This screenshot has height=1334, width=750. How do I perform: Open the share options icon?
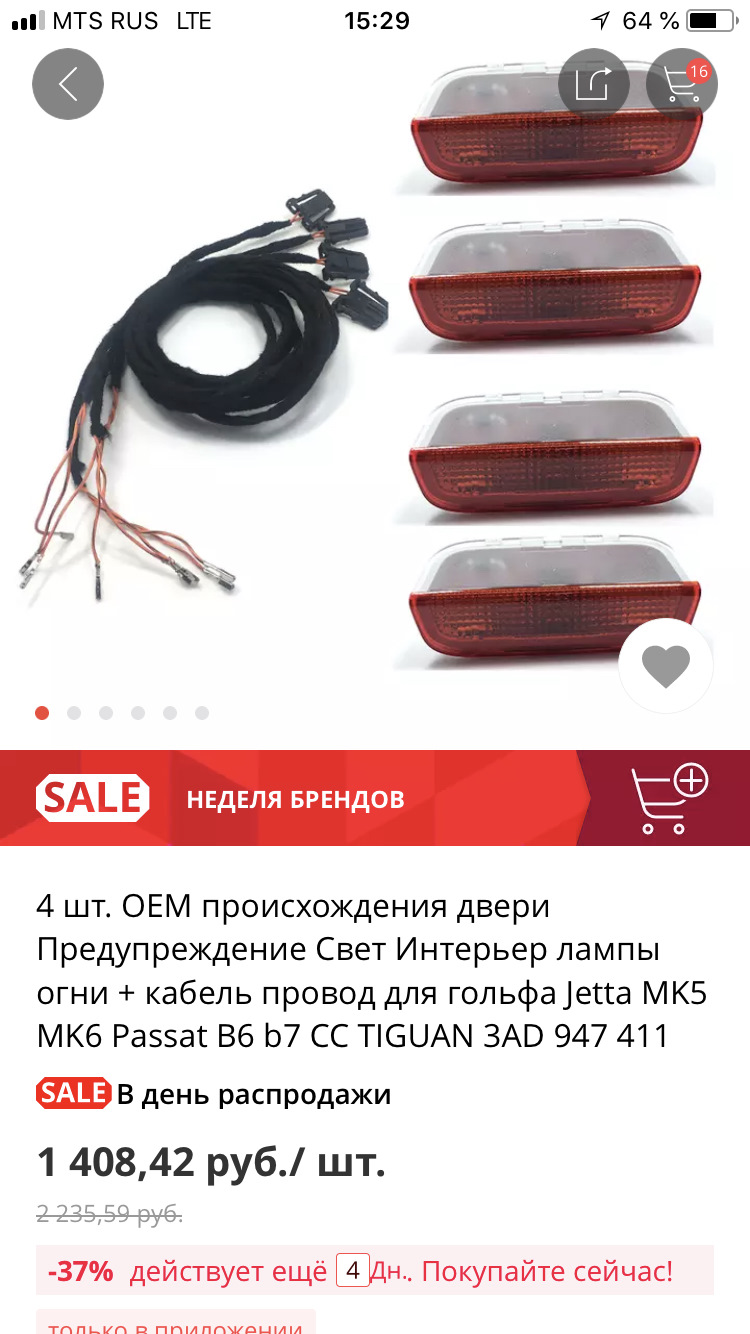(x=595, y=84)
